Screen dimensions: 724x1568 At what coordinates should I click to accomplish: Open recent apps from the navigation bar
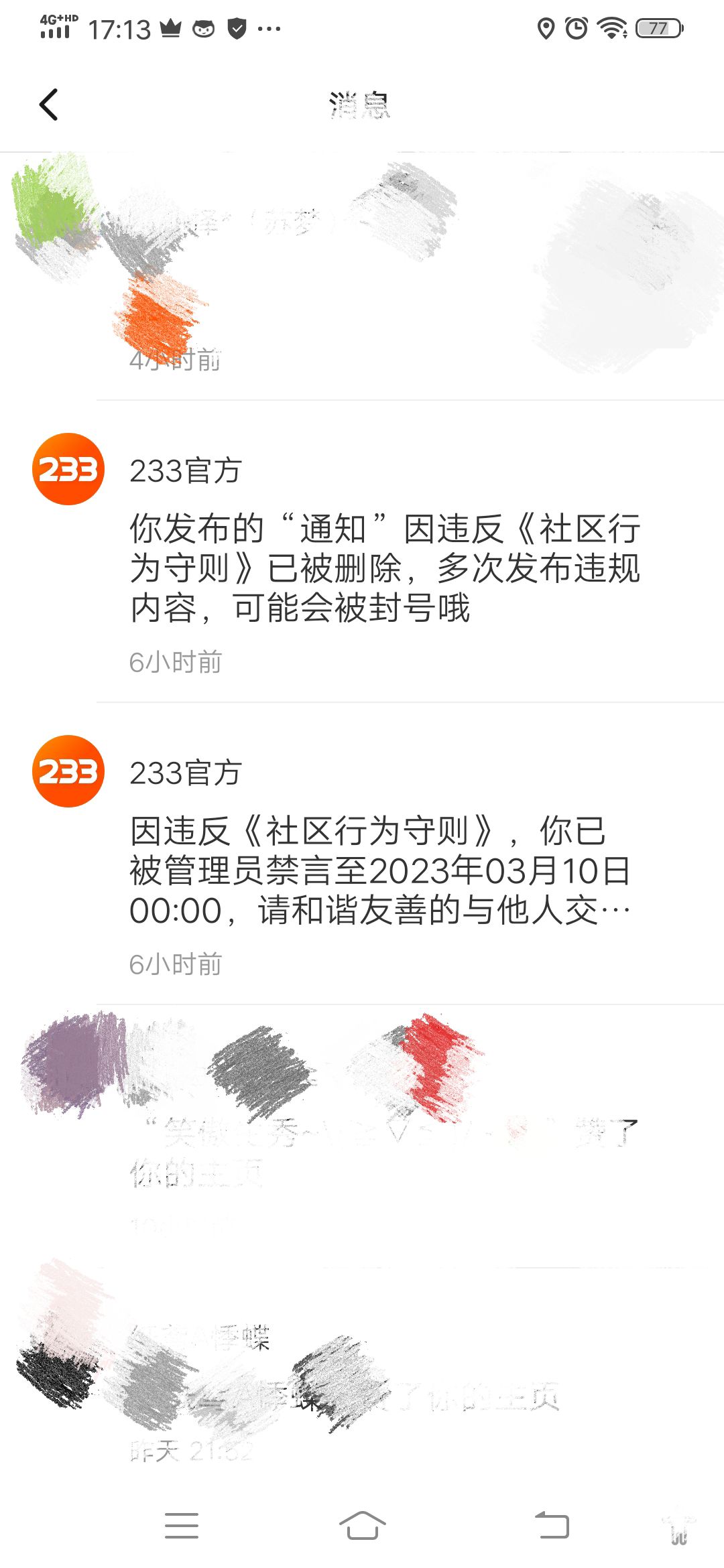[x=182, y=1524]
